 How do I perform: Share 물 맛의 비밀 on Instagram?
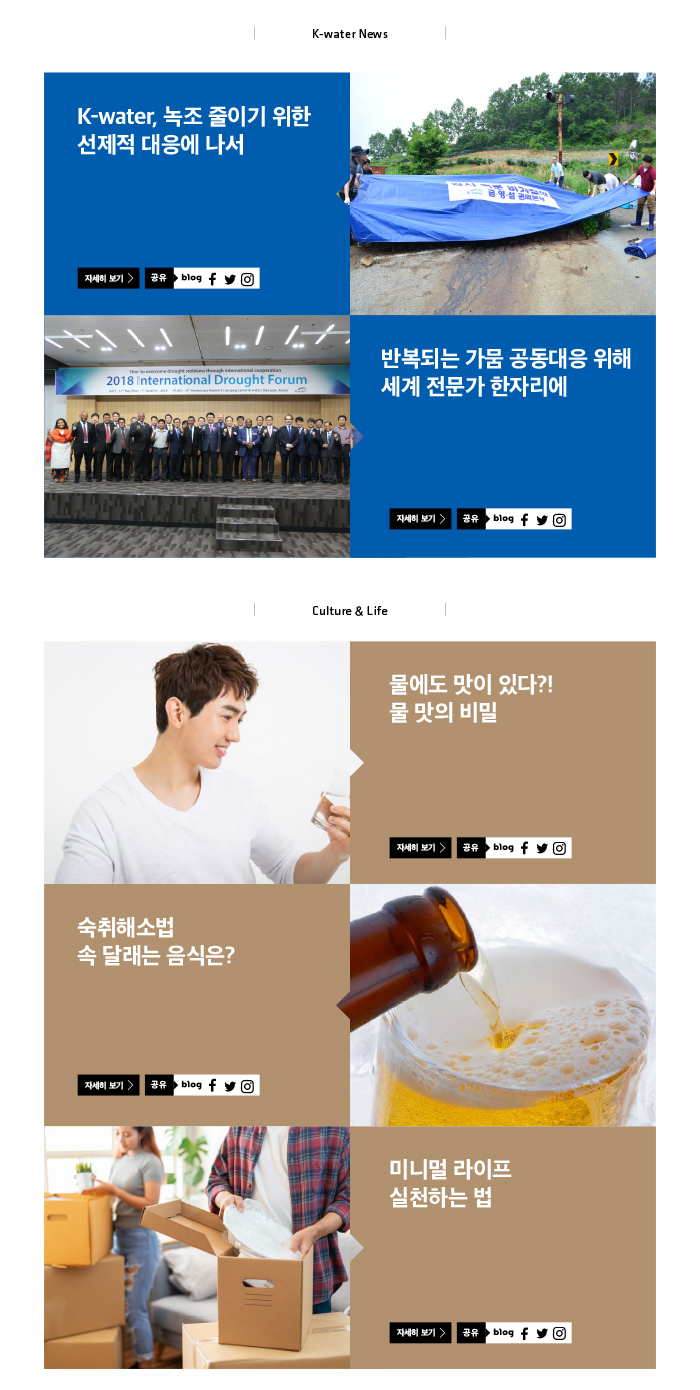pos(559,848)
